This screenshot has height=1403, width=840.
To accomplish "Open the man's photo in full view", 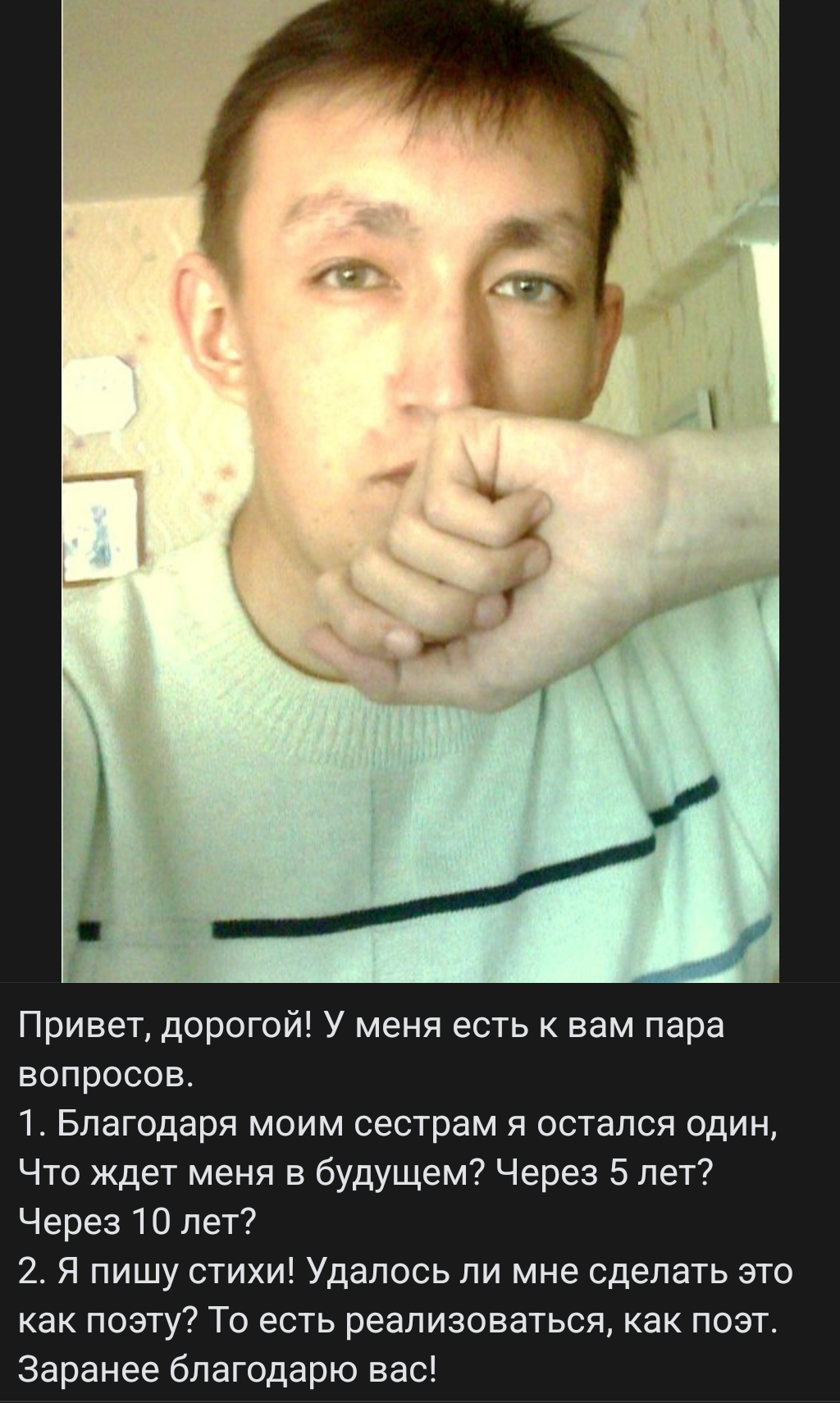I will click(x=420, y=491).
